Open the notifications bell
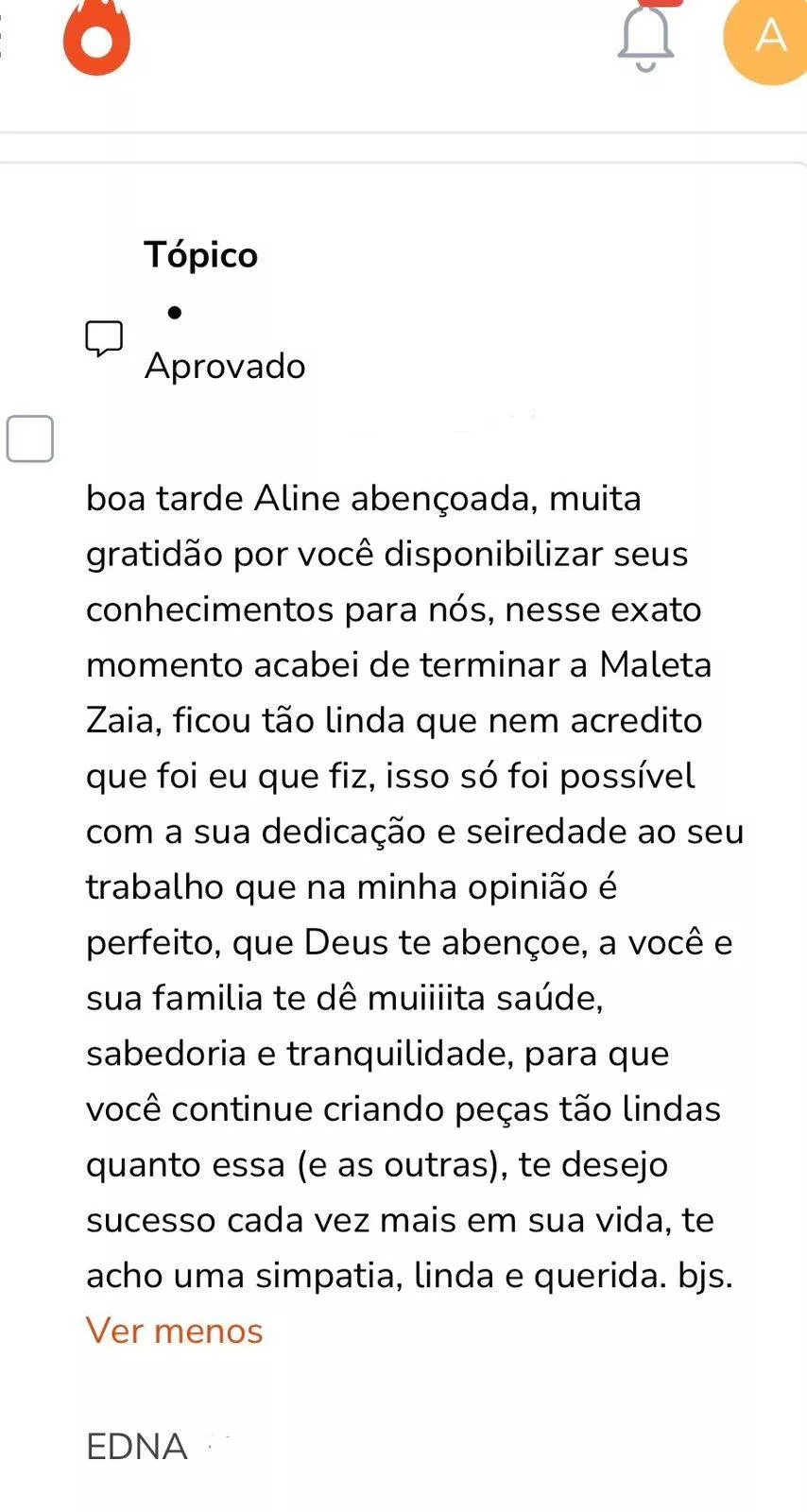This screenshot has width=807, height=1512. pyautogui.click(x=645, y=38)
